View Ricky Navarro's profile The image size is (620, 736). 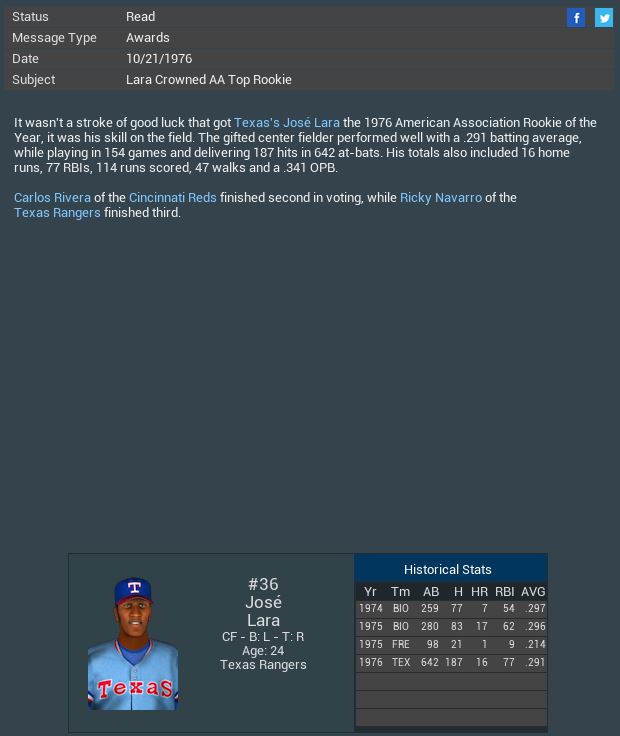440,198
